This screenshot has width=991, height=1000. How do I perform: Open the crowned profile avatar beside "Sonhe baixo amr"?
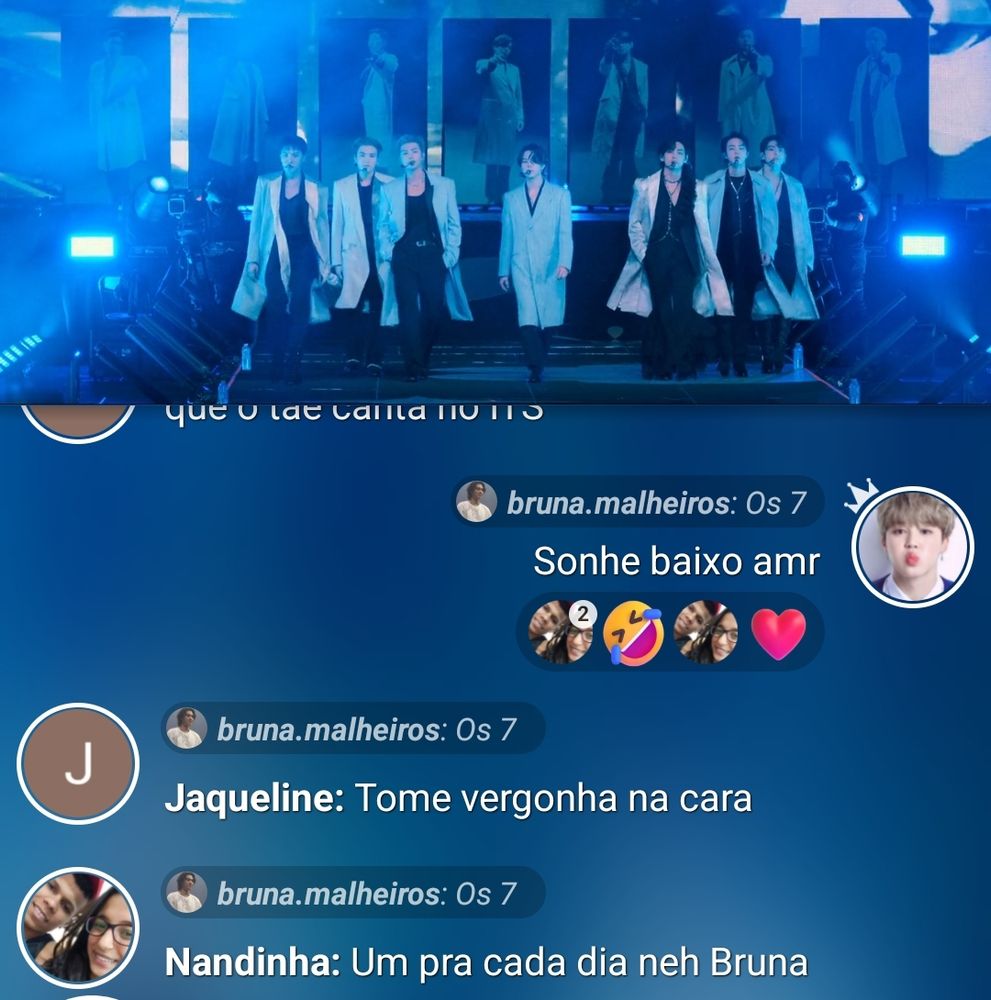[910, 547]
